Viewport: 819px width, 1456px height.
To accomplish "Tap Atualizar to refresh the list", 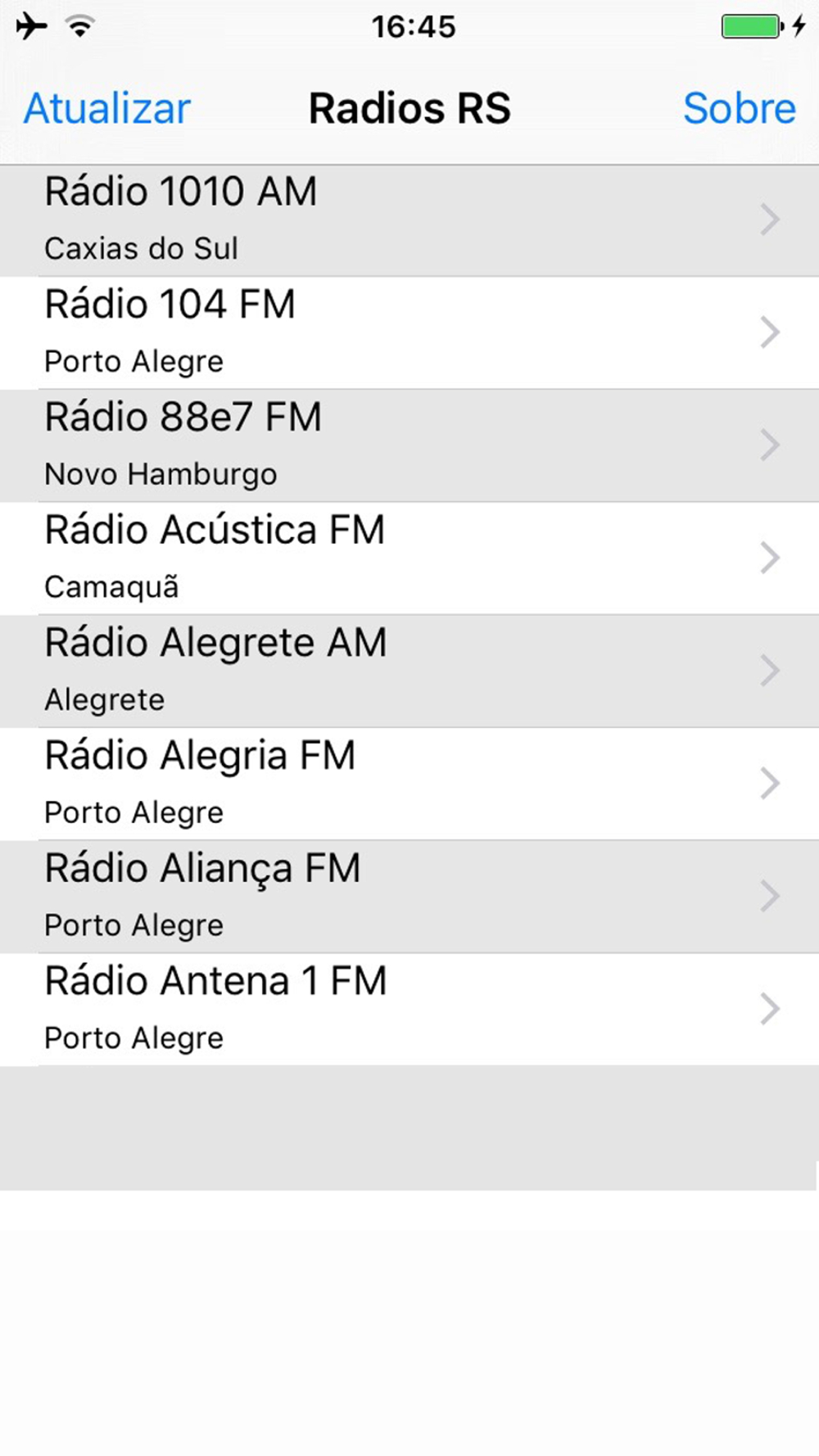I will [107, 109].
